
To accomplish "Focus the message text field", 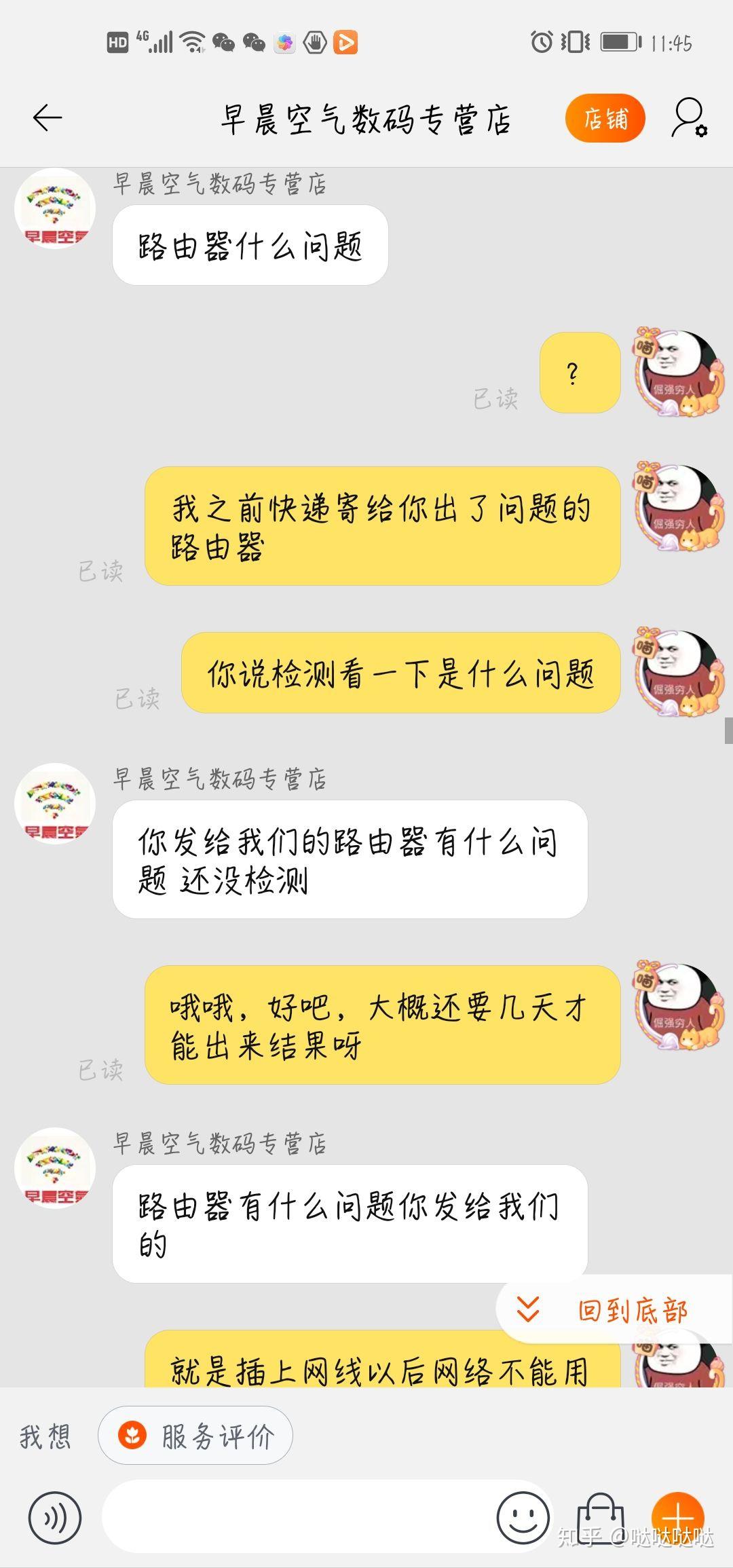I will [299, 1517].
